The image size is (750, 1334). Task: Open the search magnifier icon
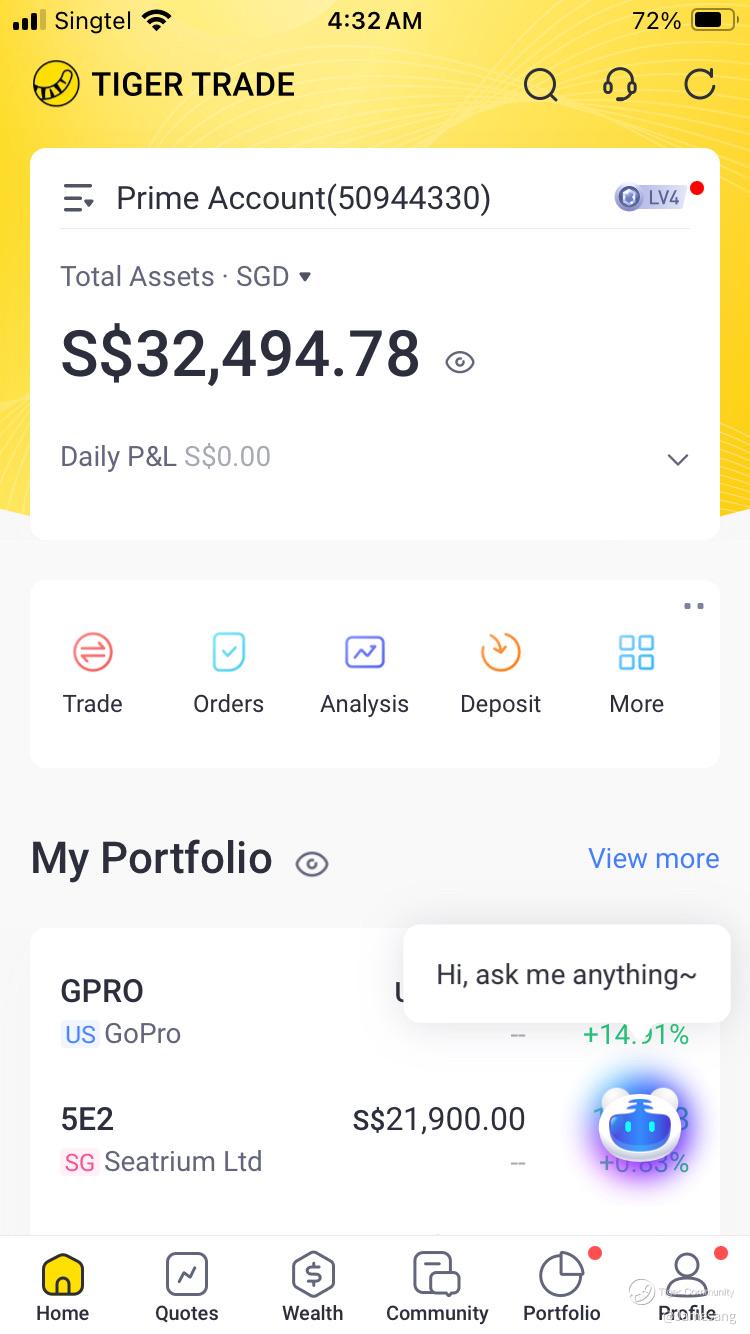[540, 85]
